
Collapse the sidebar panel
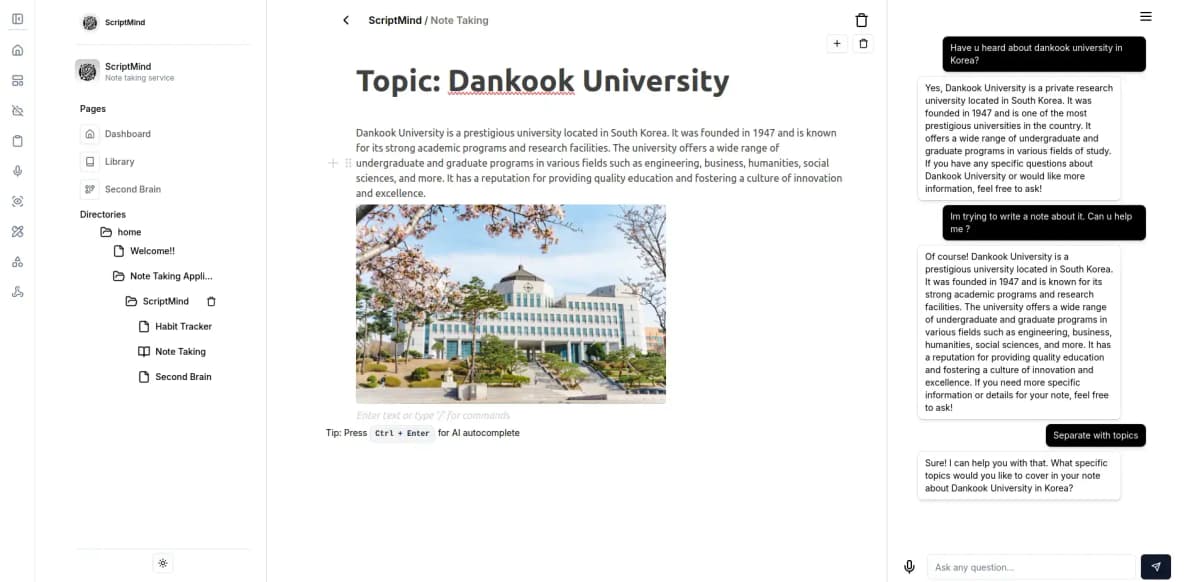17,19
